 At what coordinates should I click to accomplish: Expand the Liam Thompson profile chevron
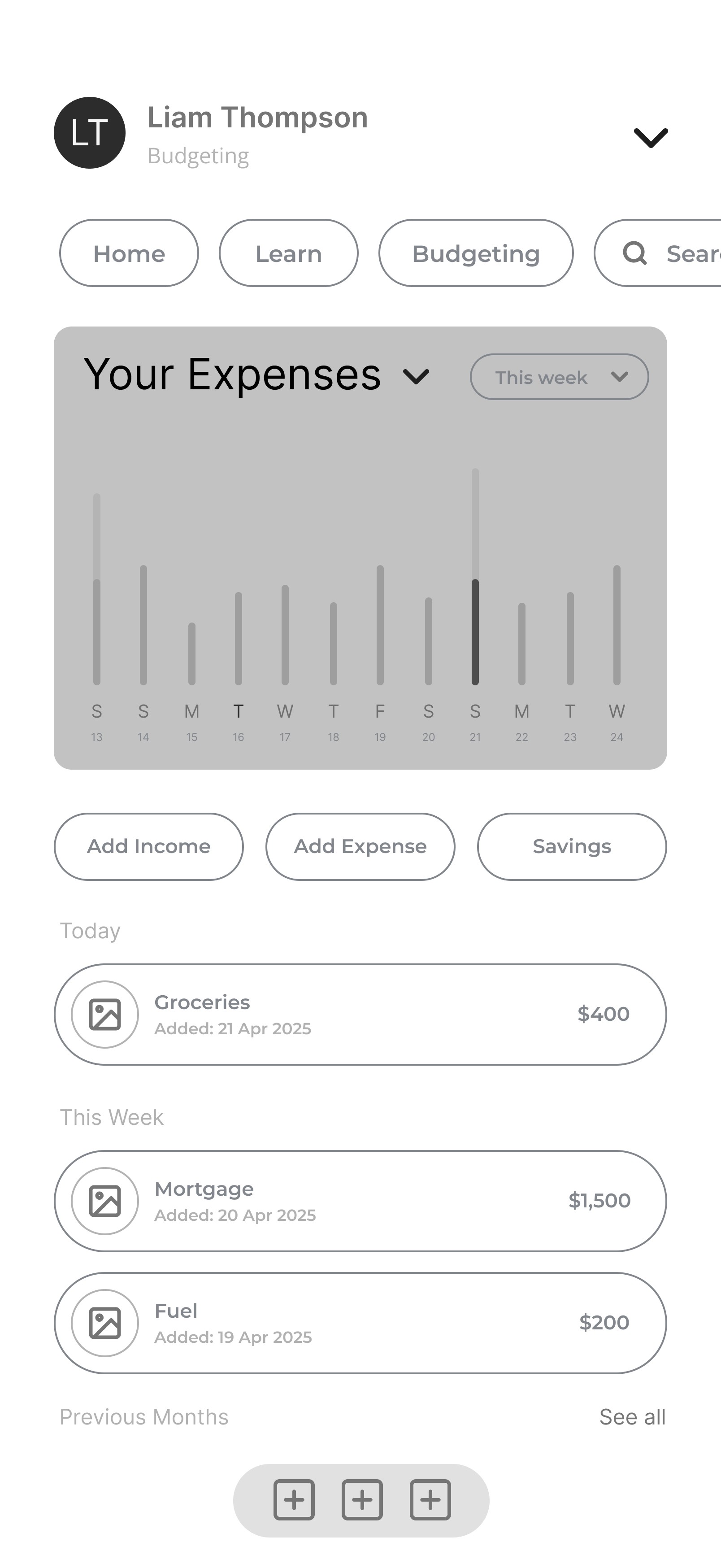click(x=651, y=137)
